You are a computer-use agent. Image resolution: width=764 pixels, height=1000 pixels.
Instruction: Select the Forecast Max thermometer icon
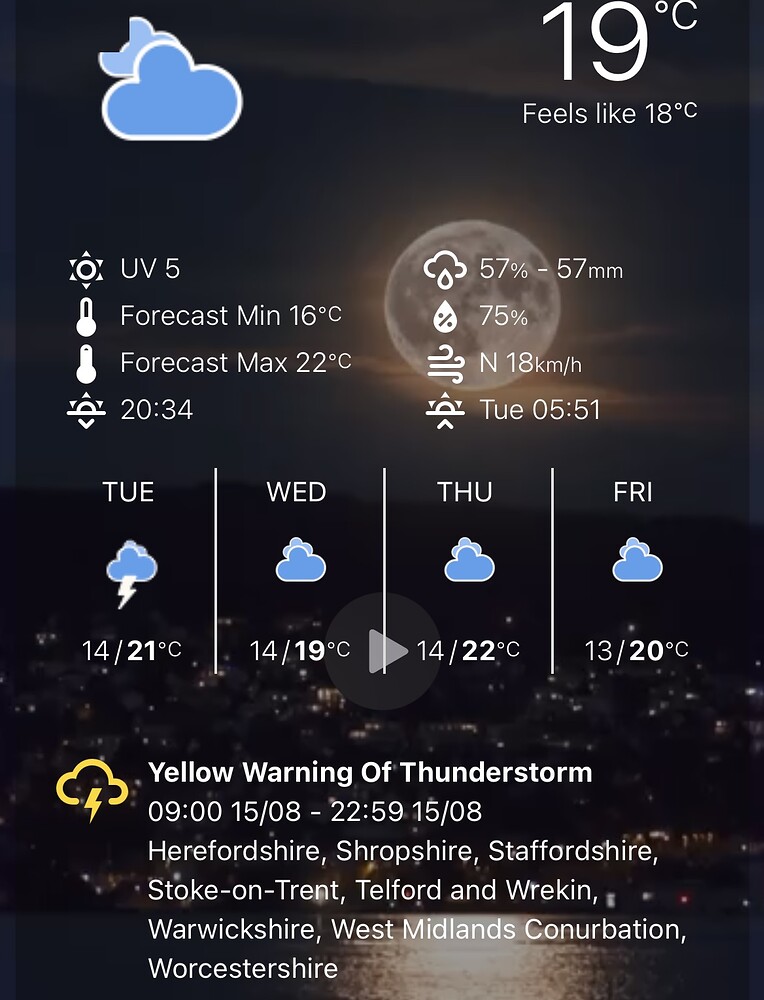click(87, 362)
